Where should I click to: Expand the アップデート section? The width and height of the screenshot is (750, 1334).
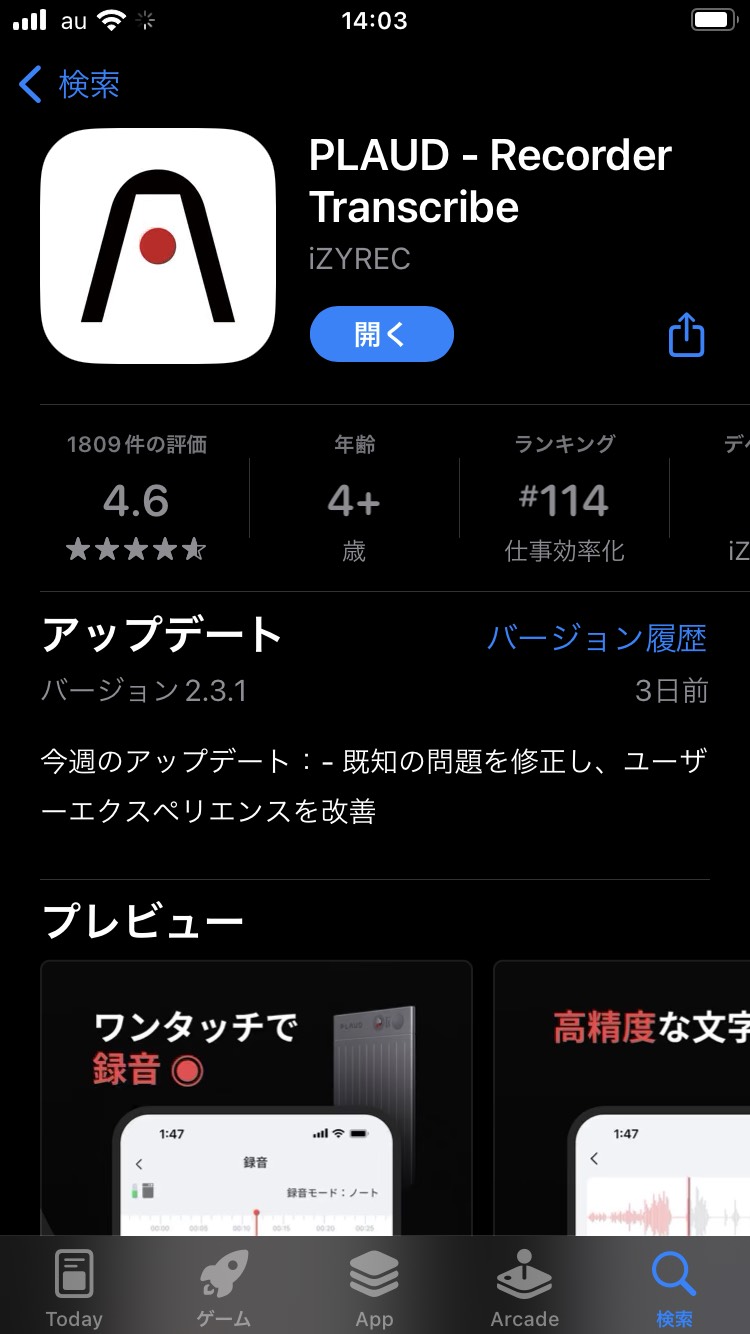[160, 634]
